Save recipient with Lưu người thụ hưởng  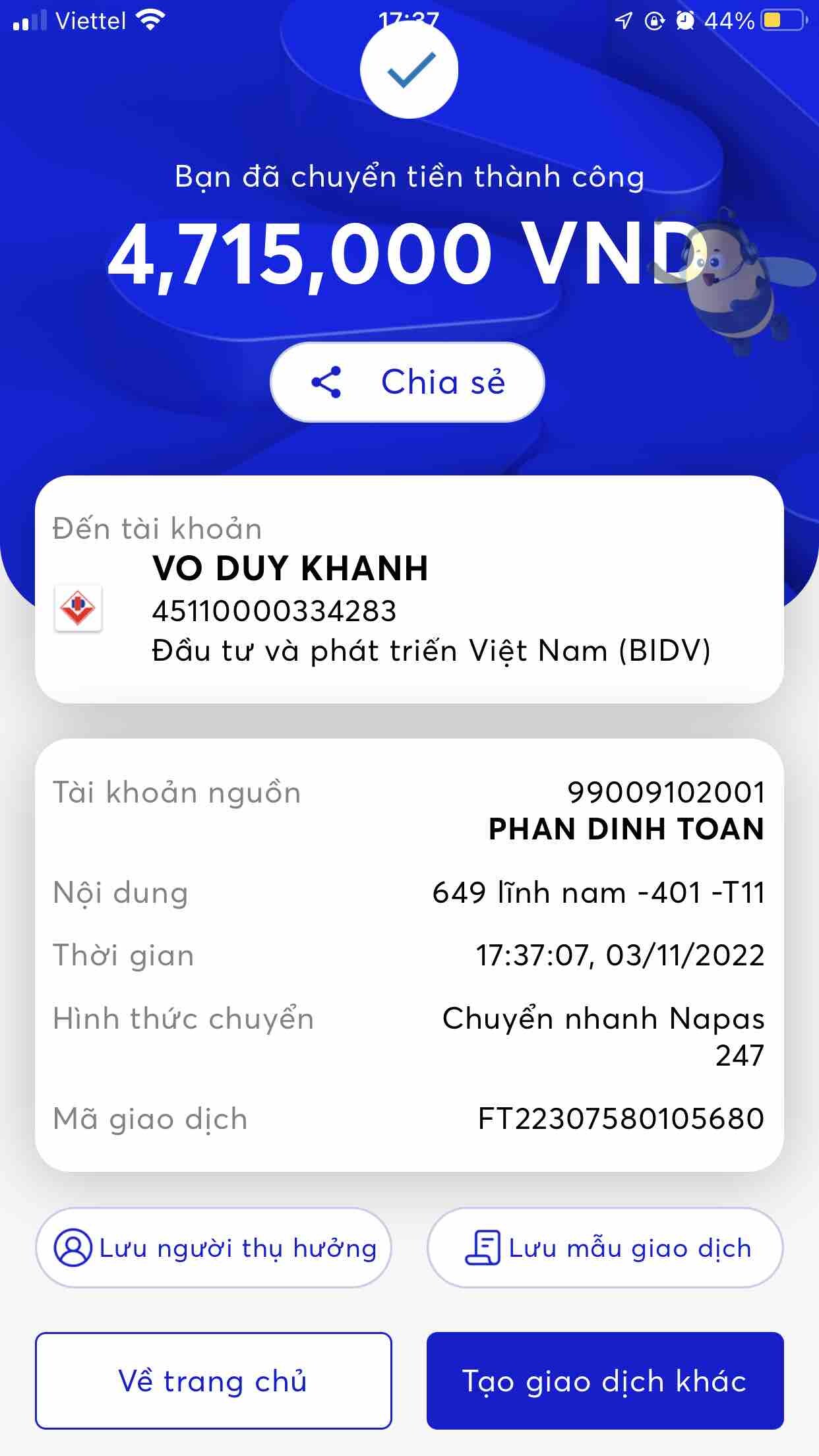[214, 1248]
